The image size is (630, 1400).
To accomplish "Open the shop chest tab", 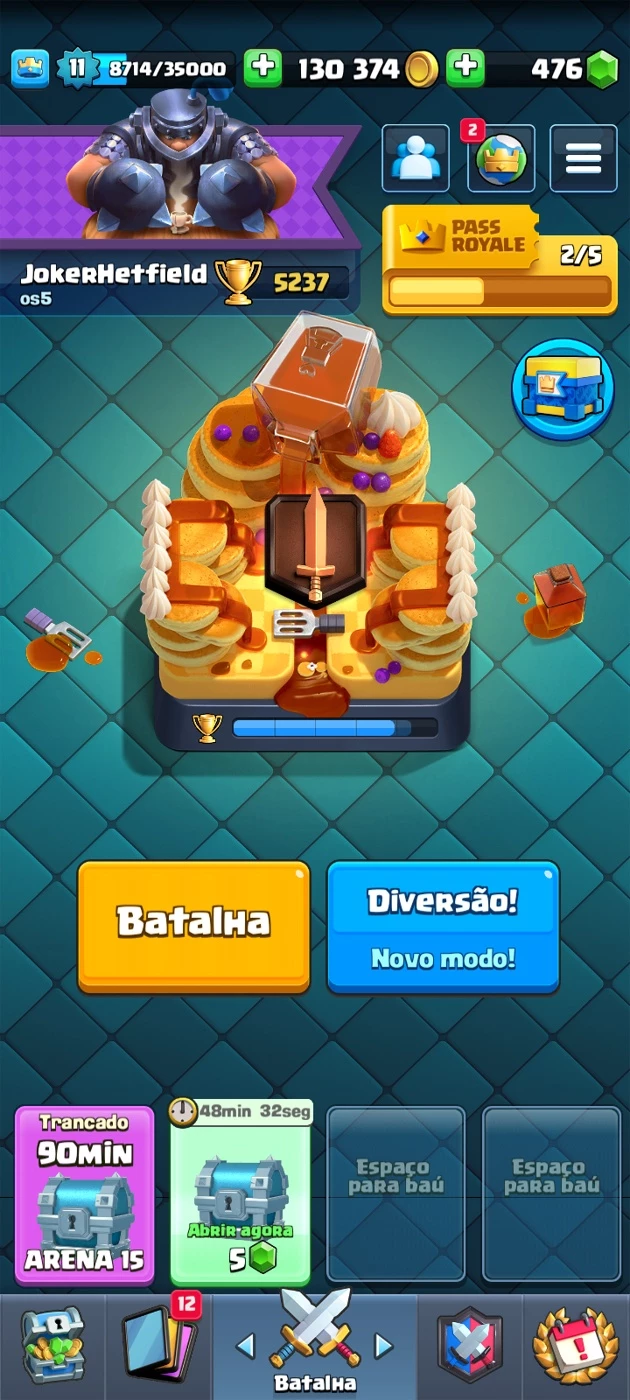I will coord(52,1346).
